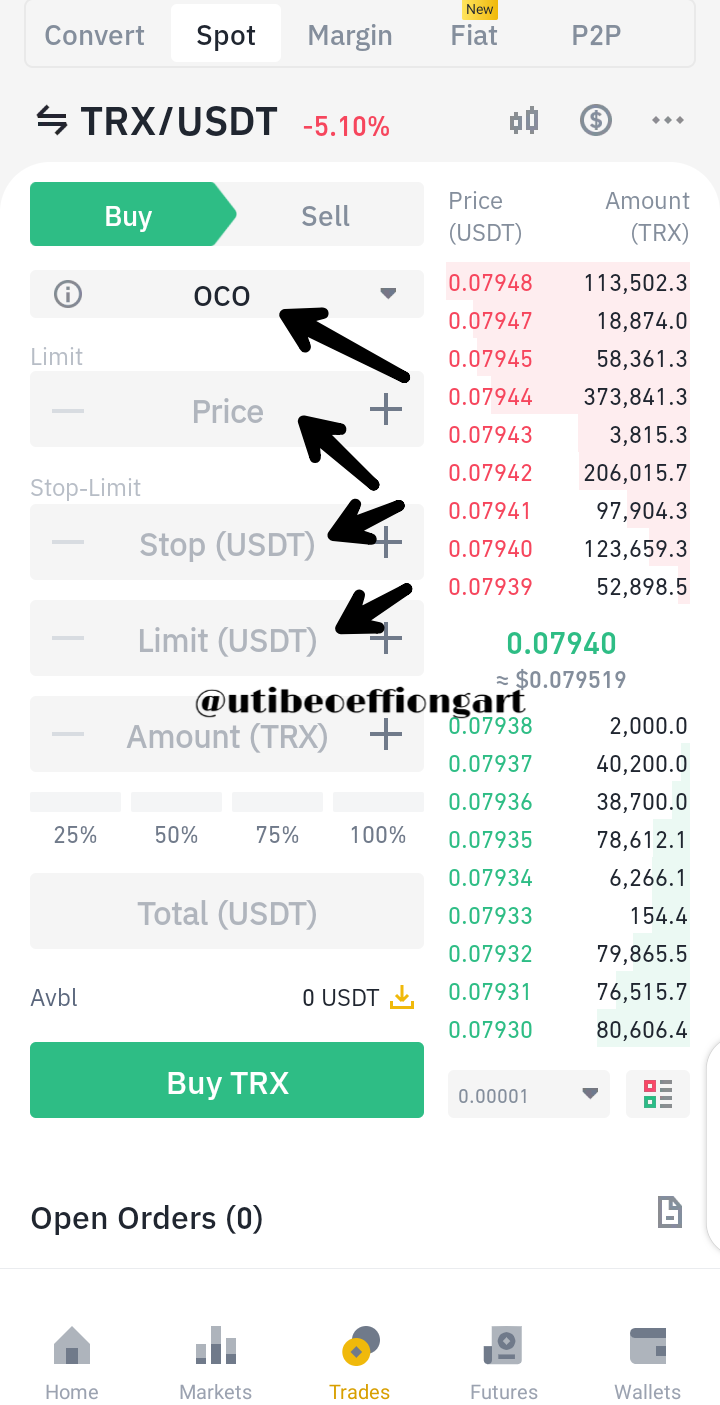The height and width of the screenshot is (1405, 720).
Task: Open order history document icon
Action: tap(669, 1213)
